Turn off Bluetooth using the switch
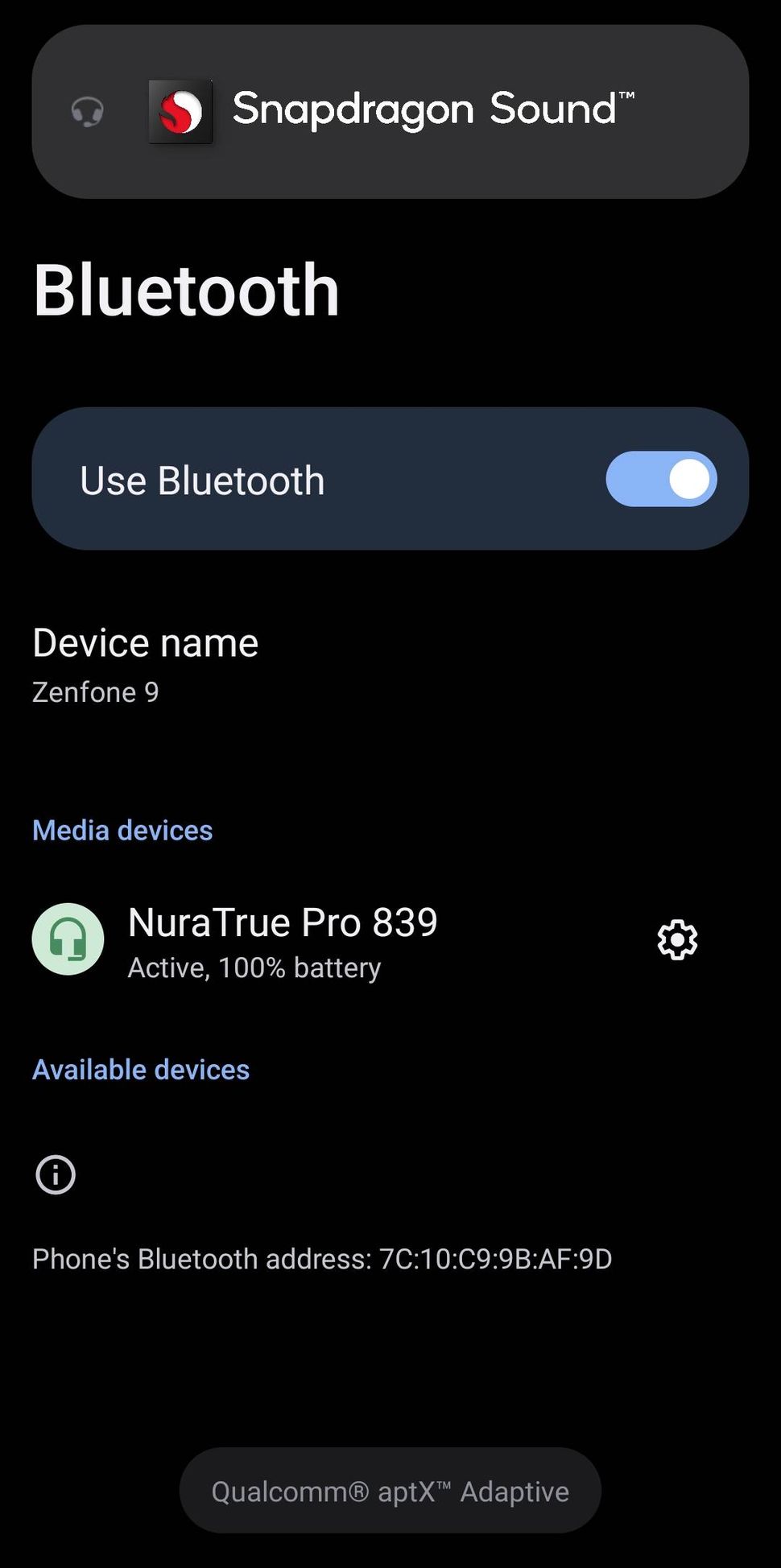 (660, 479)
